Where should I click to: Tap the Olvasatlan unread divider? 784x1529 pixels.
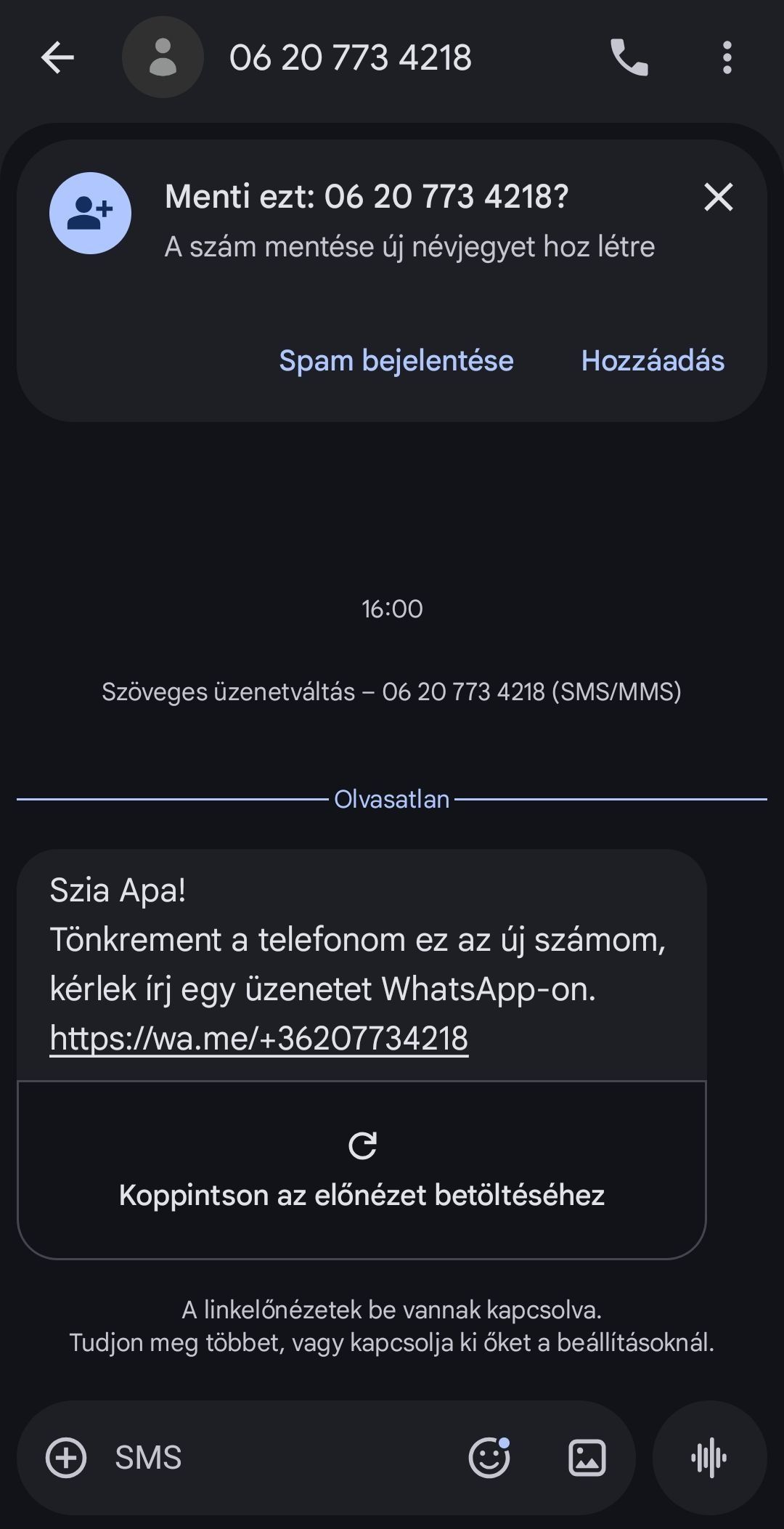[x=392, y=799]
